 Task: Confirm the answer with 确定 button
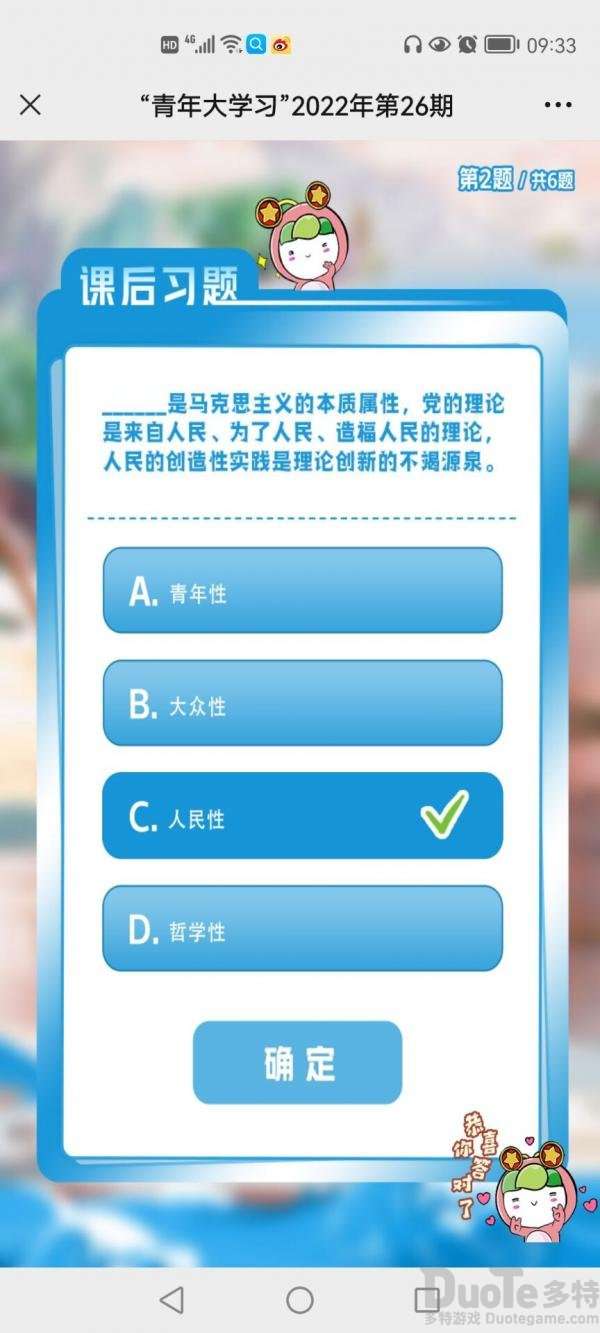point(298,1063)
